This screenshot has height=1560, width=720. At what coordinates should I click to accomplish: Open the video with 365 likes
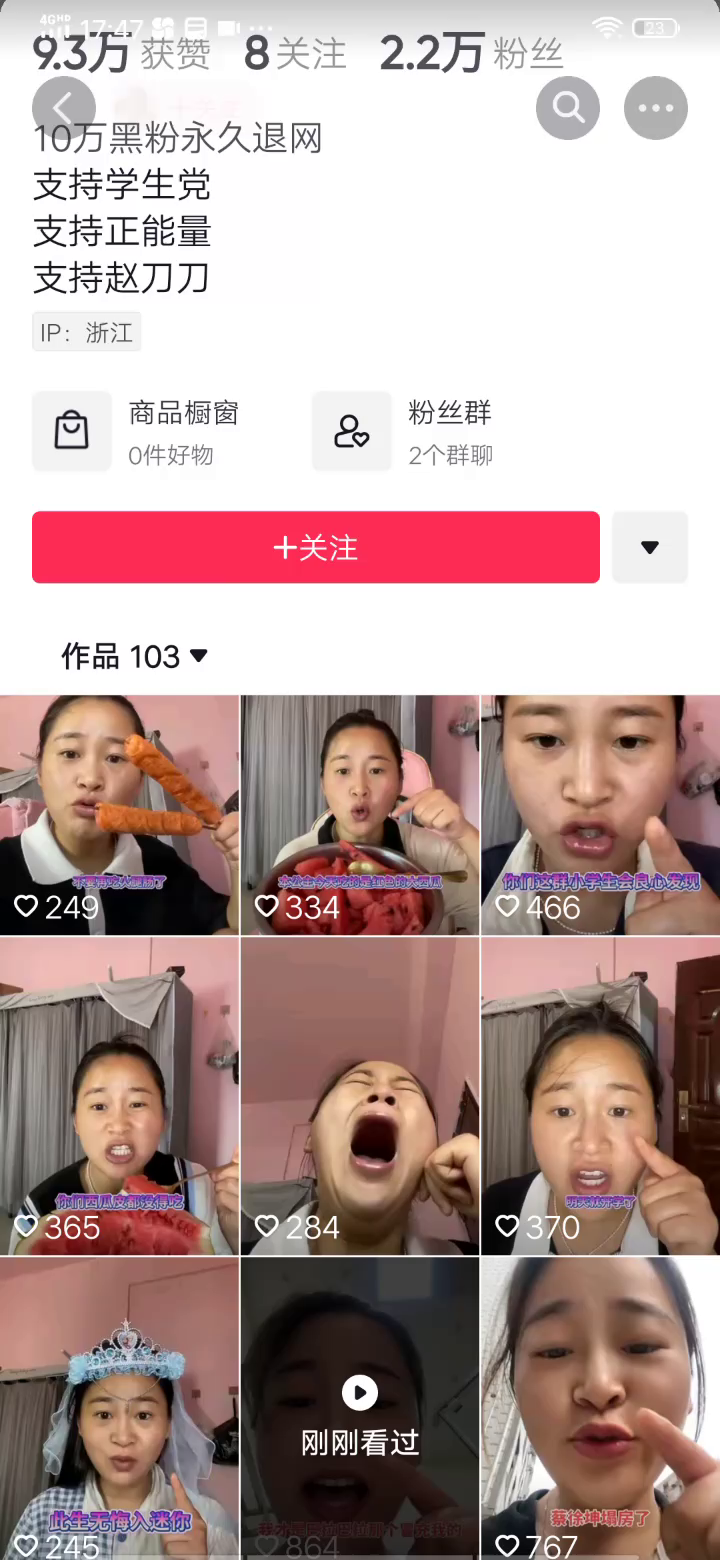pyautogui.click(x=119, y=1096)
